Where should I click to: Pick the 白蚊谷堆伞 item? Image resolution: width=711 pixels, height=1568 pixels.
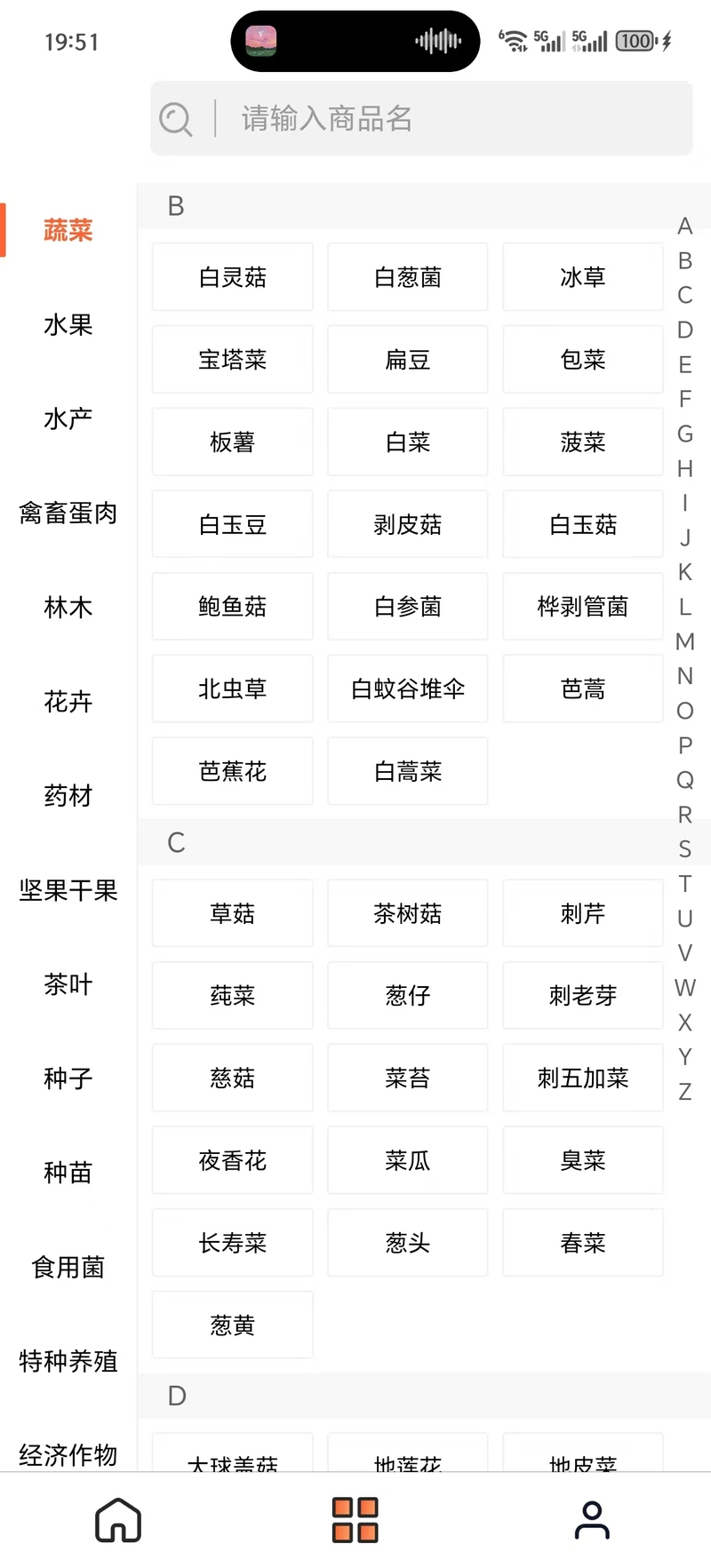408,689
